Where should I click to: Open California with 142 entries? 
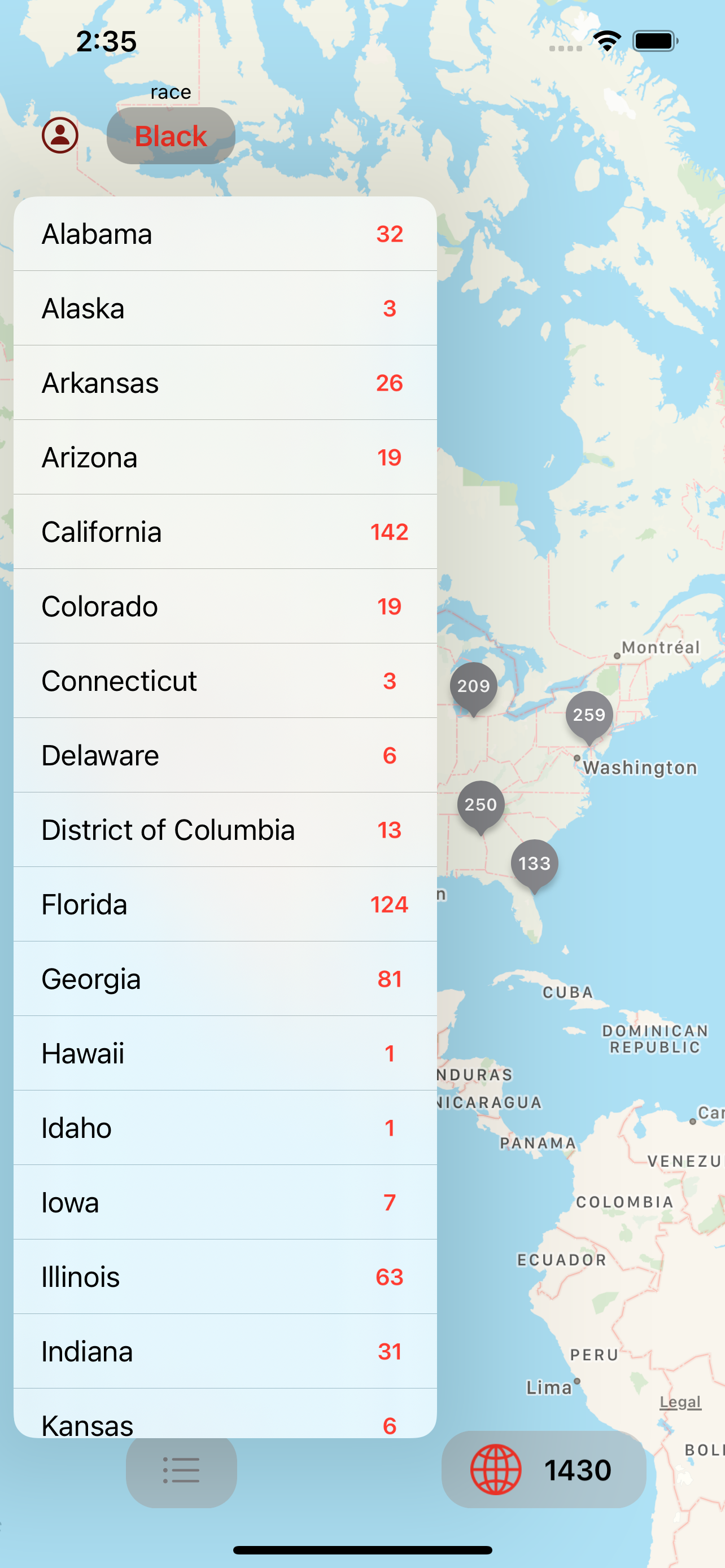pos(225,532)
